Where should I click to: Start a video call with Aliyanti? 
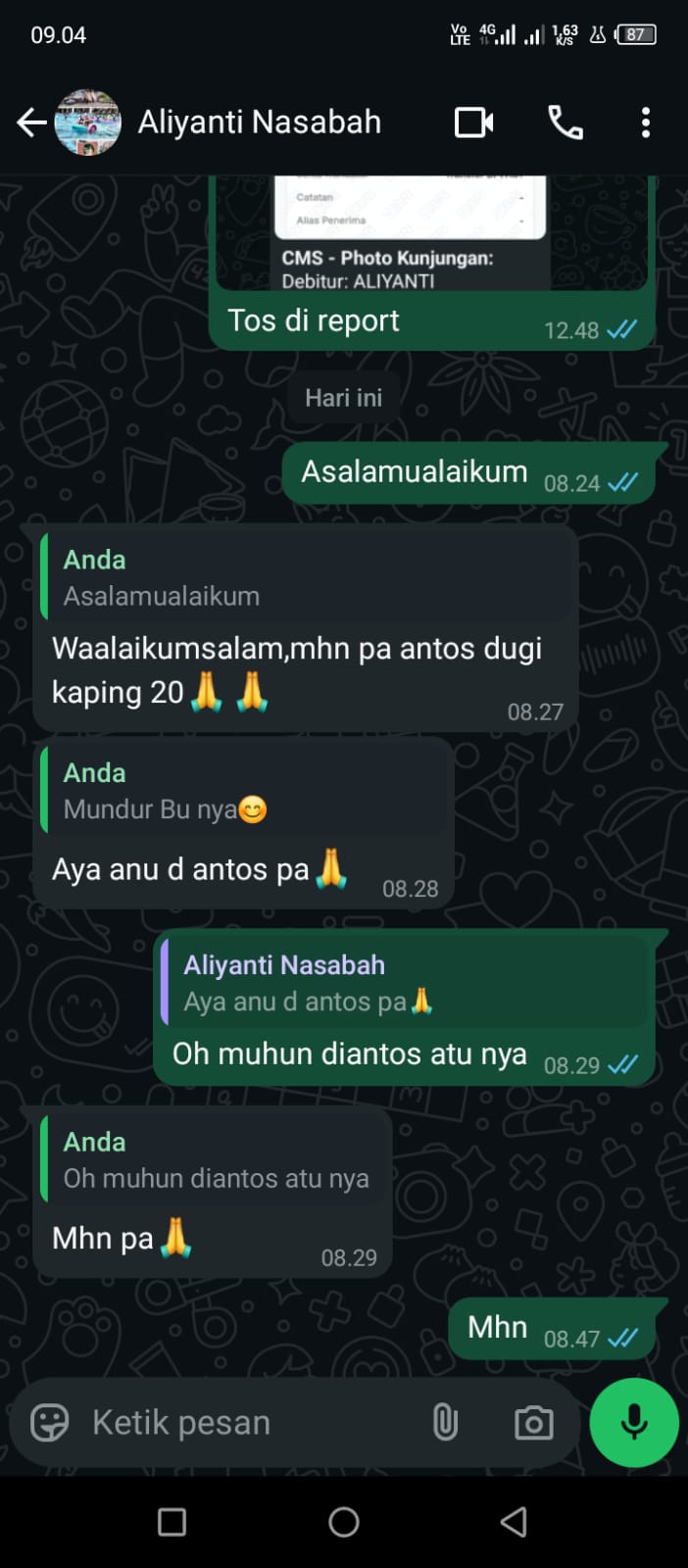click(x=474, y=122)
